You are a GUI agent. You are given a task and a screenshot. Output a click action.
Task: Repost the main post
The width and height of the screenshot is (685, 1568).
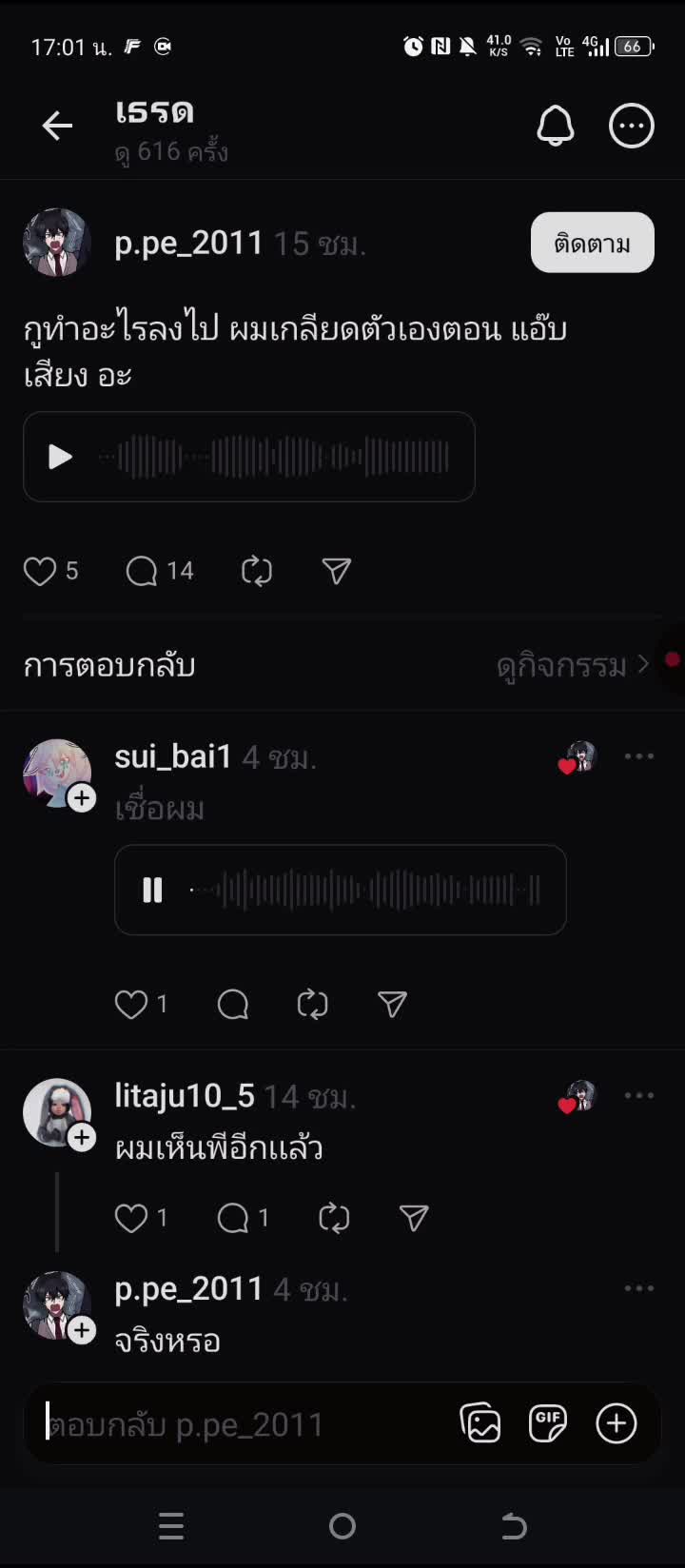257,571
